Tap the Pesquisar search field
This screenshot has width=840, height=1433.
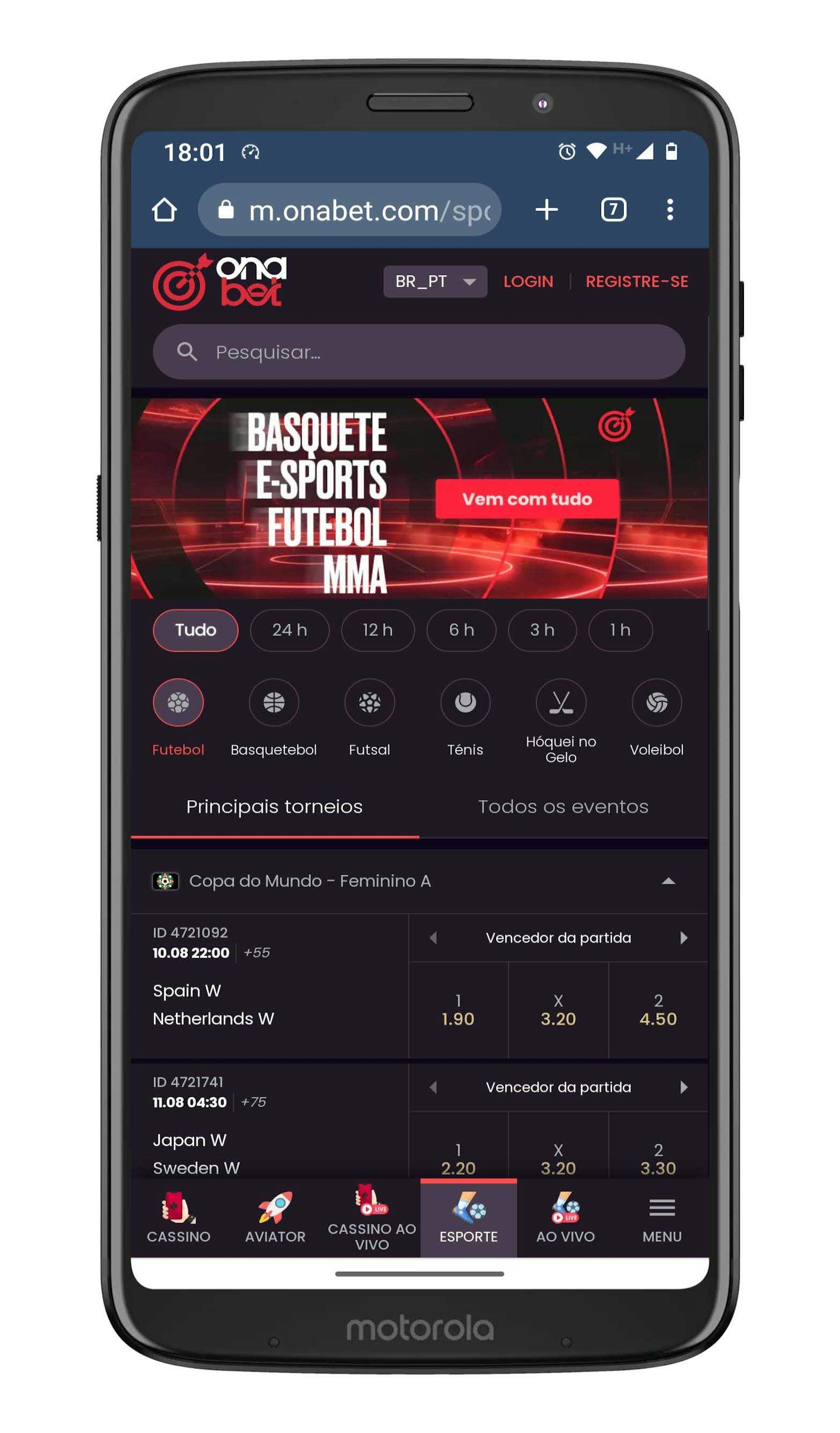pyautogui.click(x=418, y=352)
